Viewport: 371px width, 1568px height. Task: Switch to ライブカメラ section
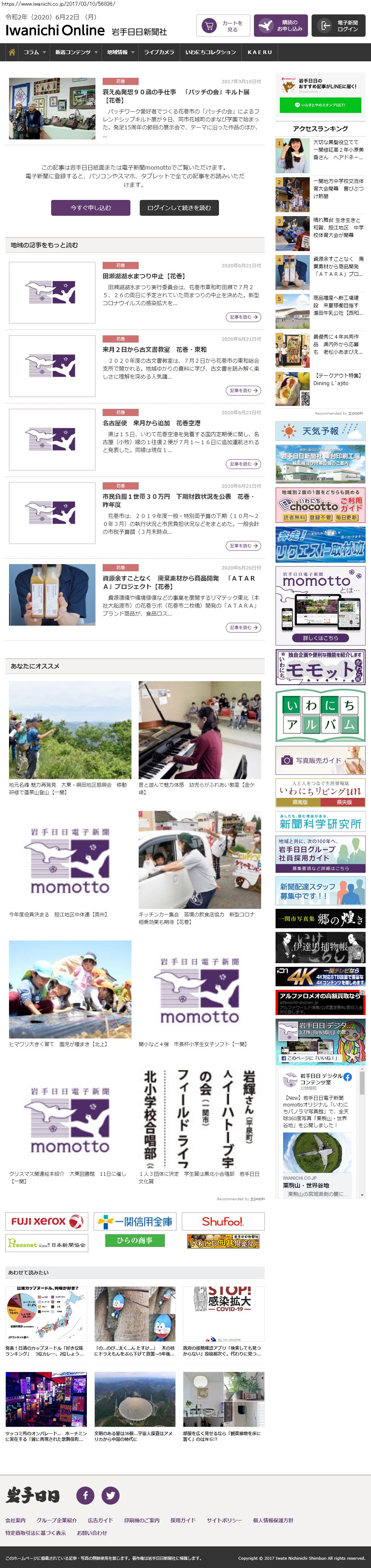pos(159,52)
